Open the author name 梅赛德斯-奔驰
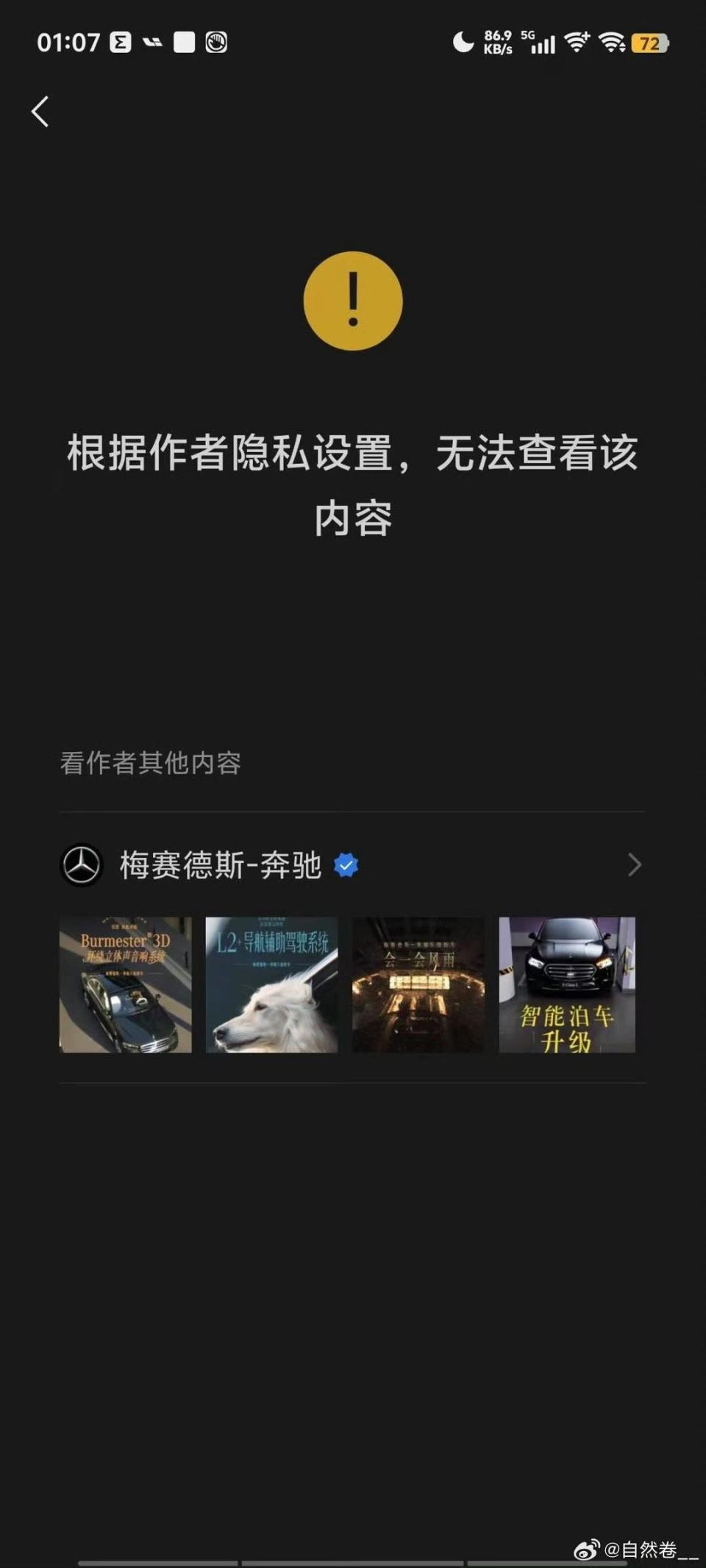This screenshot has height=1568, width=706. click(x=221, y=864)
